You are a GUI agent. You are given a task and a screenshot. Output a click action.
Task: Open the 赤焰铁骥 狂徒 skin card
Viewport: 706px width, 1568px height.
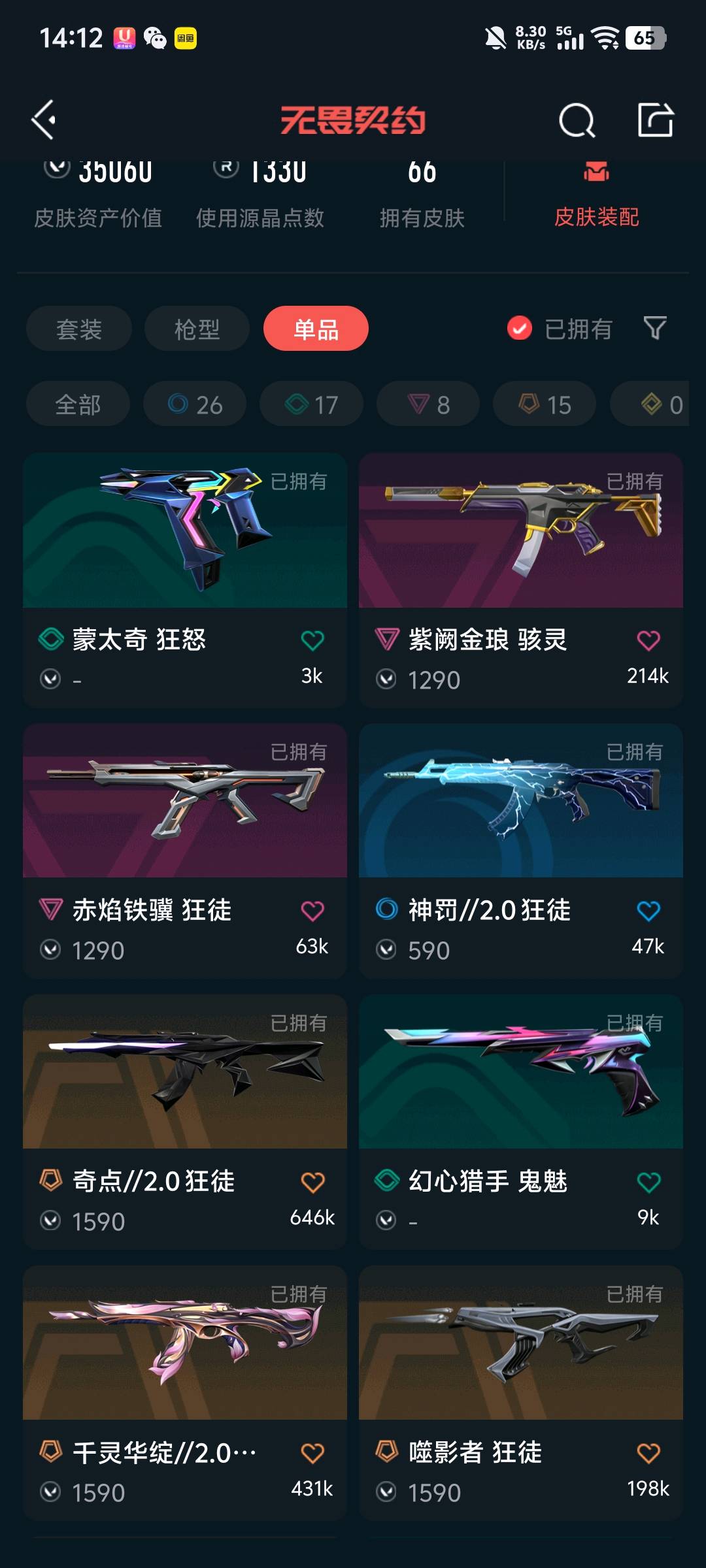[185, 851]
